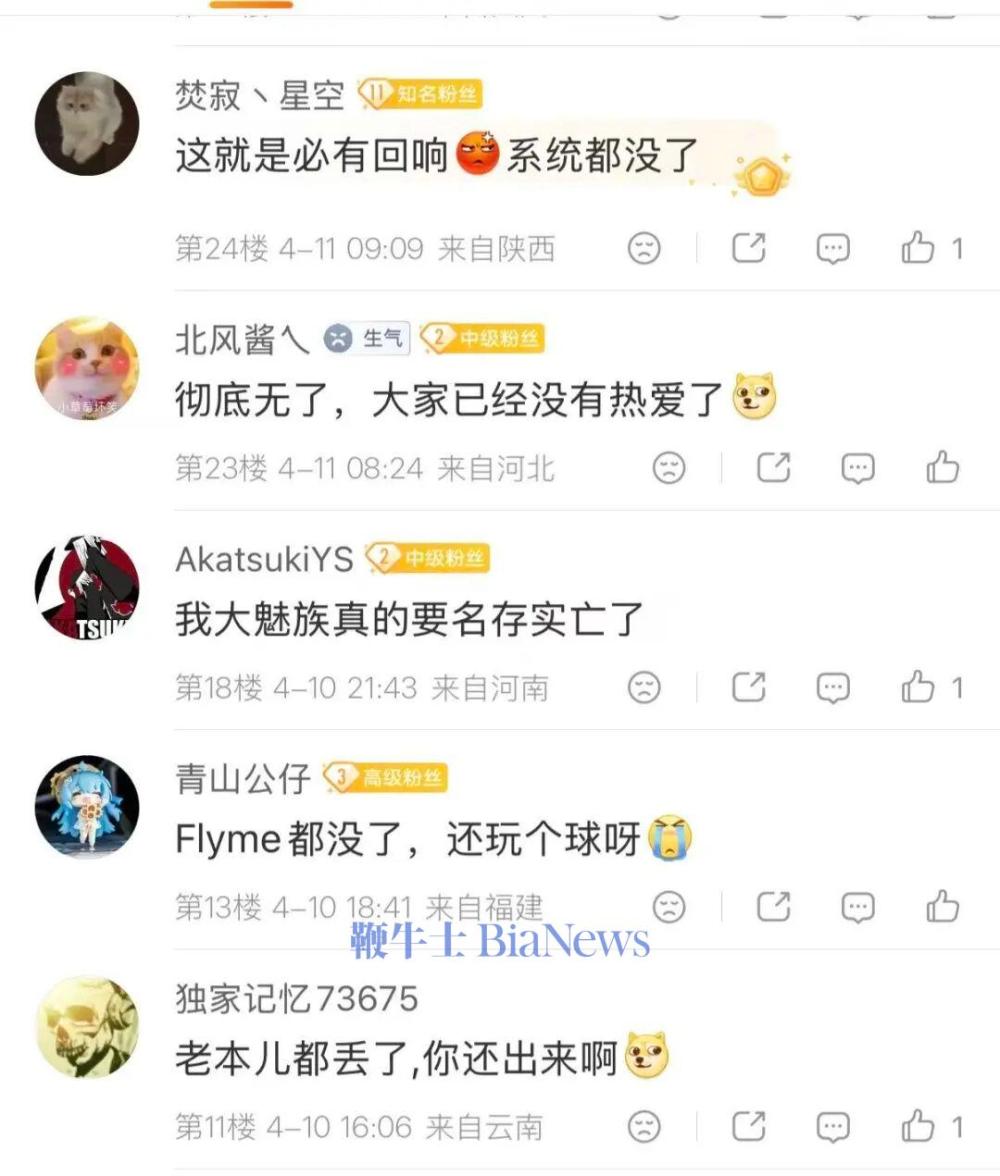This screenshot has width=1000, height=1176.
Task: Share the comment from 焚寂丶星空
Action: 749,248
